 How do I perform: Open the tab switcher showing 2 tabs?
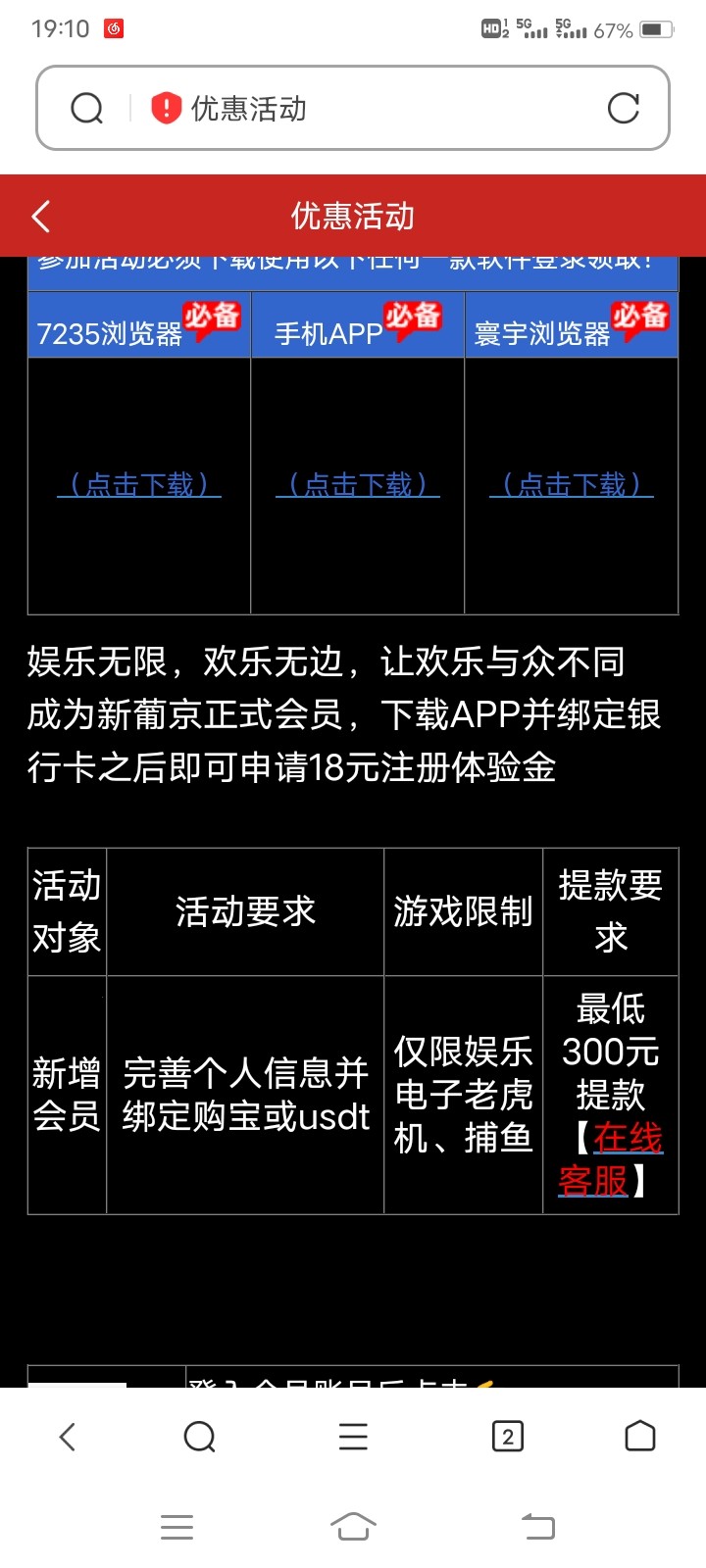point(507,1437)
